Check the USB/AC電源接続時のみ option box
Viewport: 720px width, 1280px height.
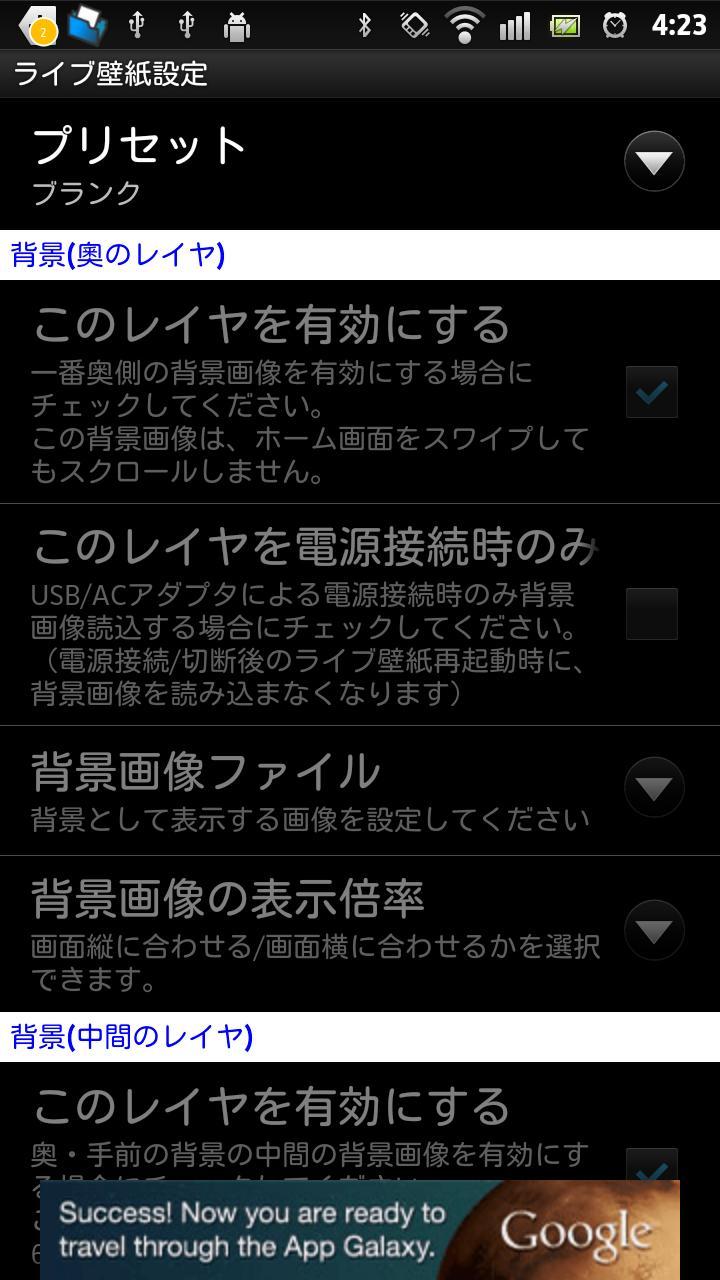[651, 613]
